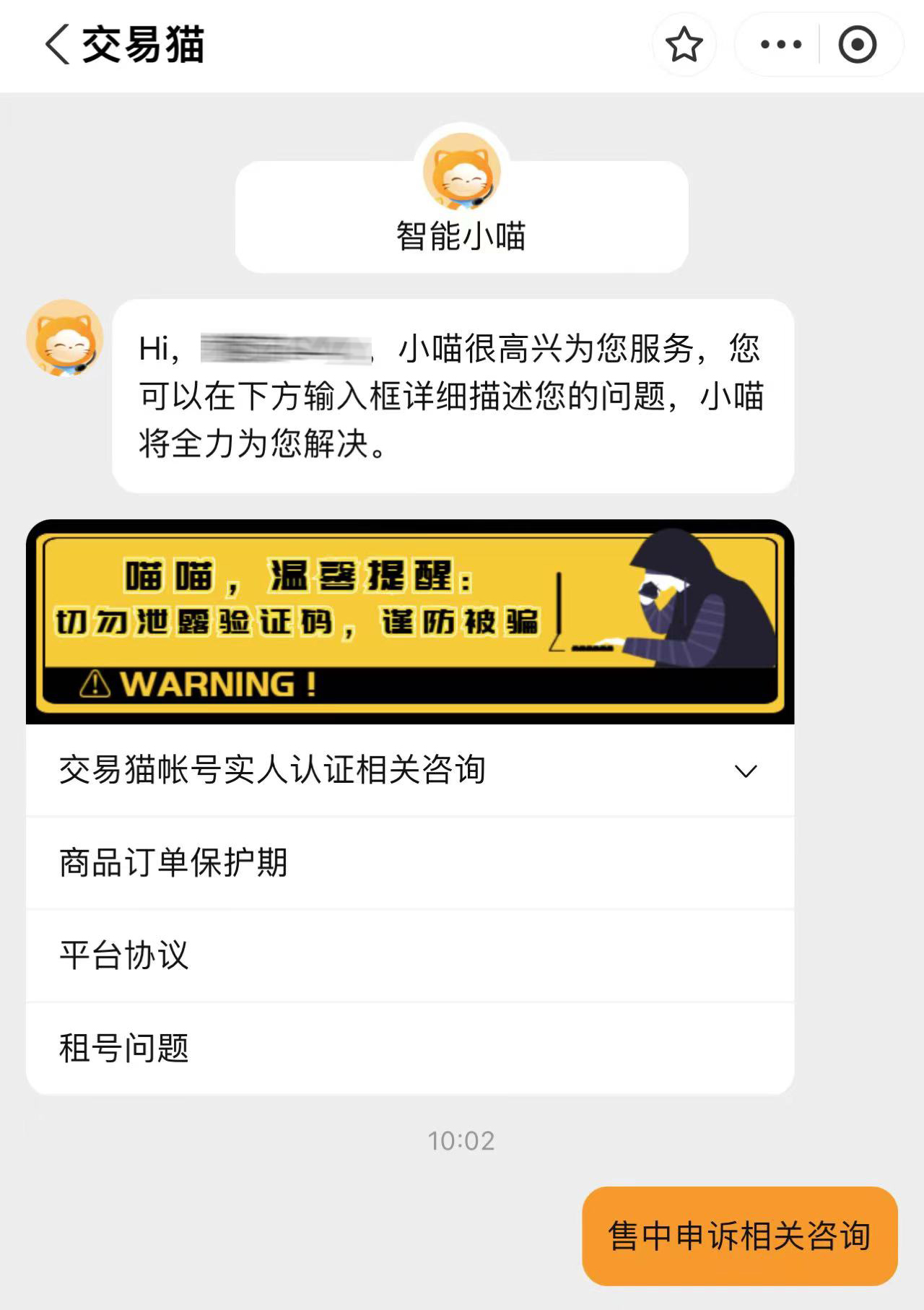Expand 交易猫帐号实人认证相关咨询
The image size is (924, 1310).
[745, 771]
